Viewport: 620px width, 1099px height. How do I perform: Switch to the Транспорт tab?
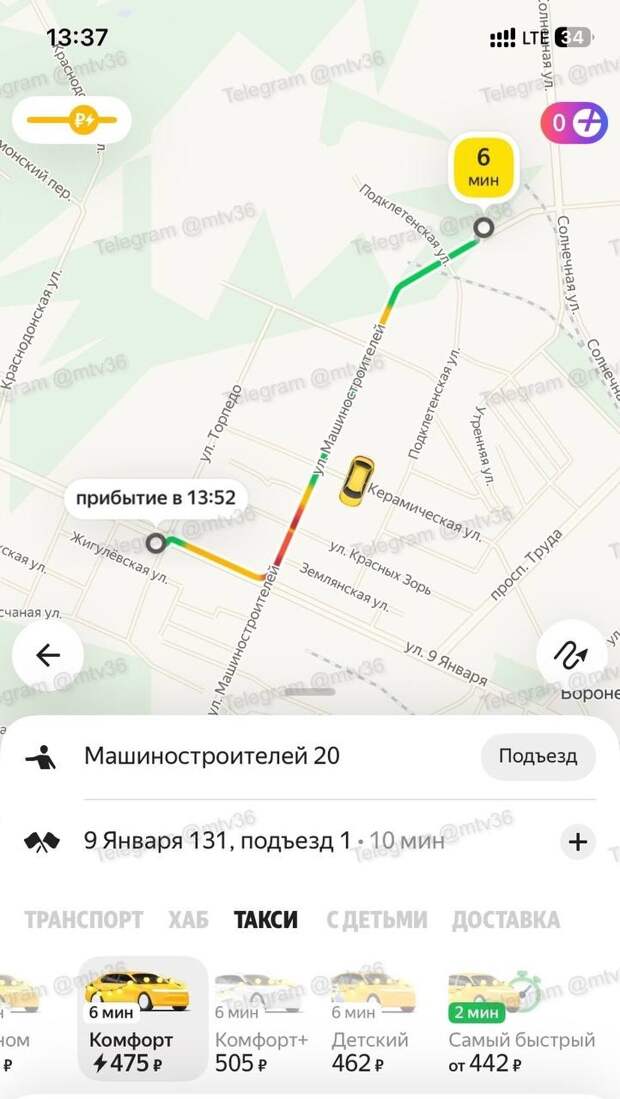83,920
